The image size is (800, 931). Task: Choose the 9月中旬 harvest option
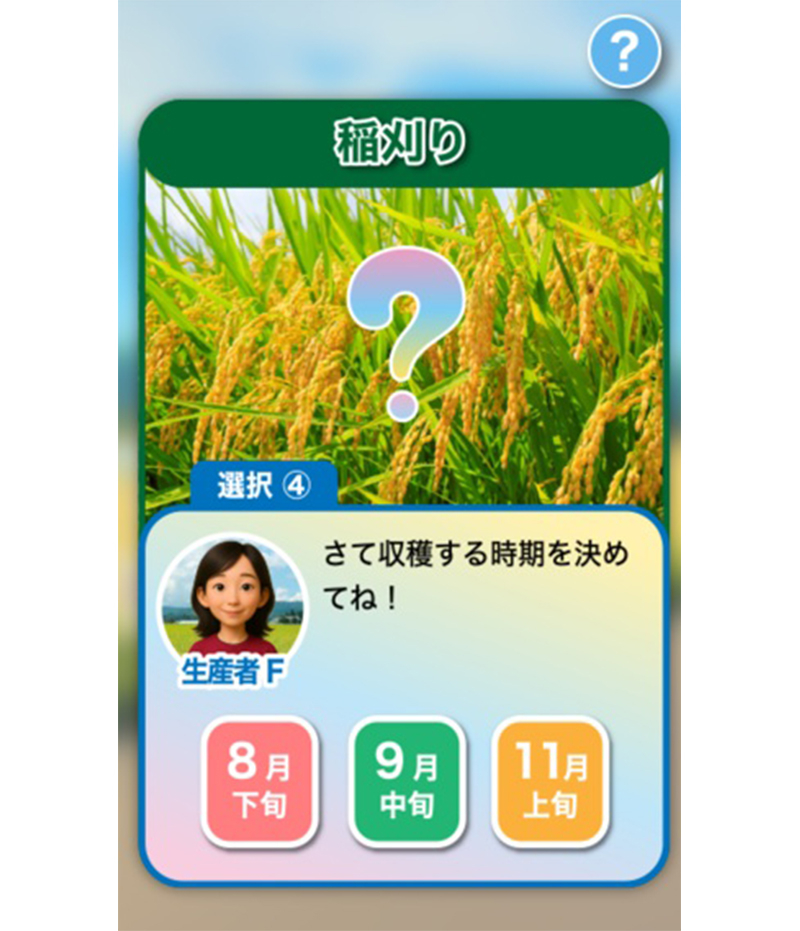406,782
